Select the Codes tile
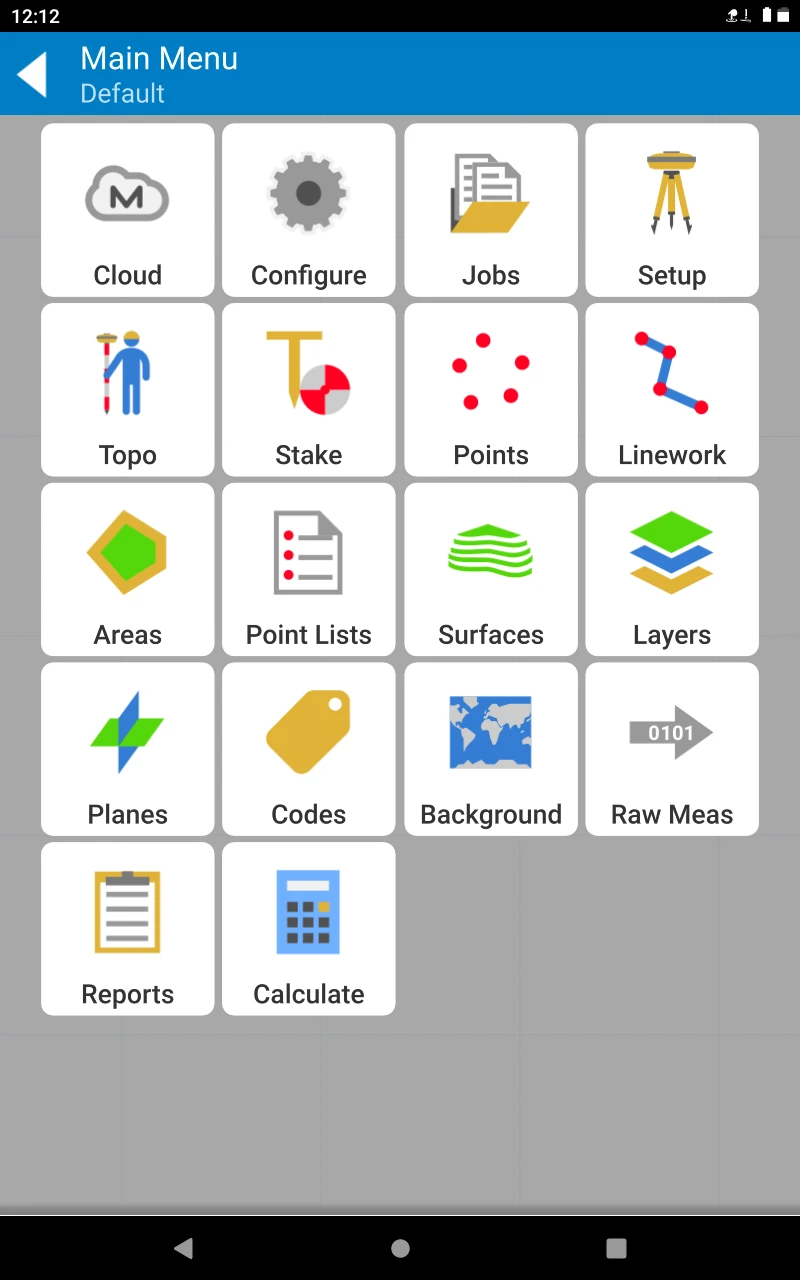This screenshot has width=800, height=1280. (x=309, y=749)
